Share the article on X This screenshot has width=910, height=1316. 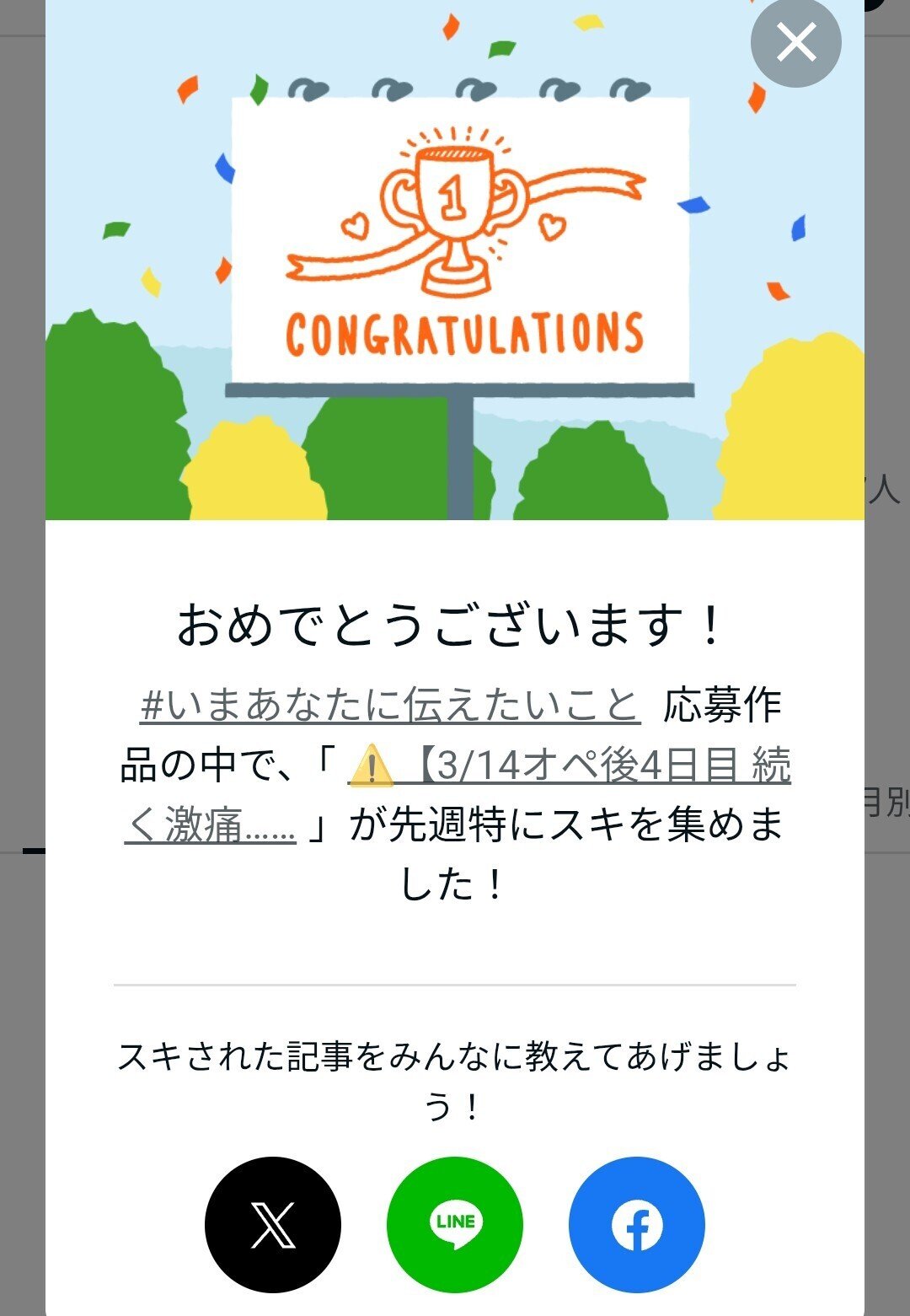click(x=273, y=1224)
